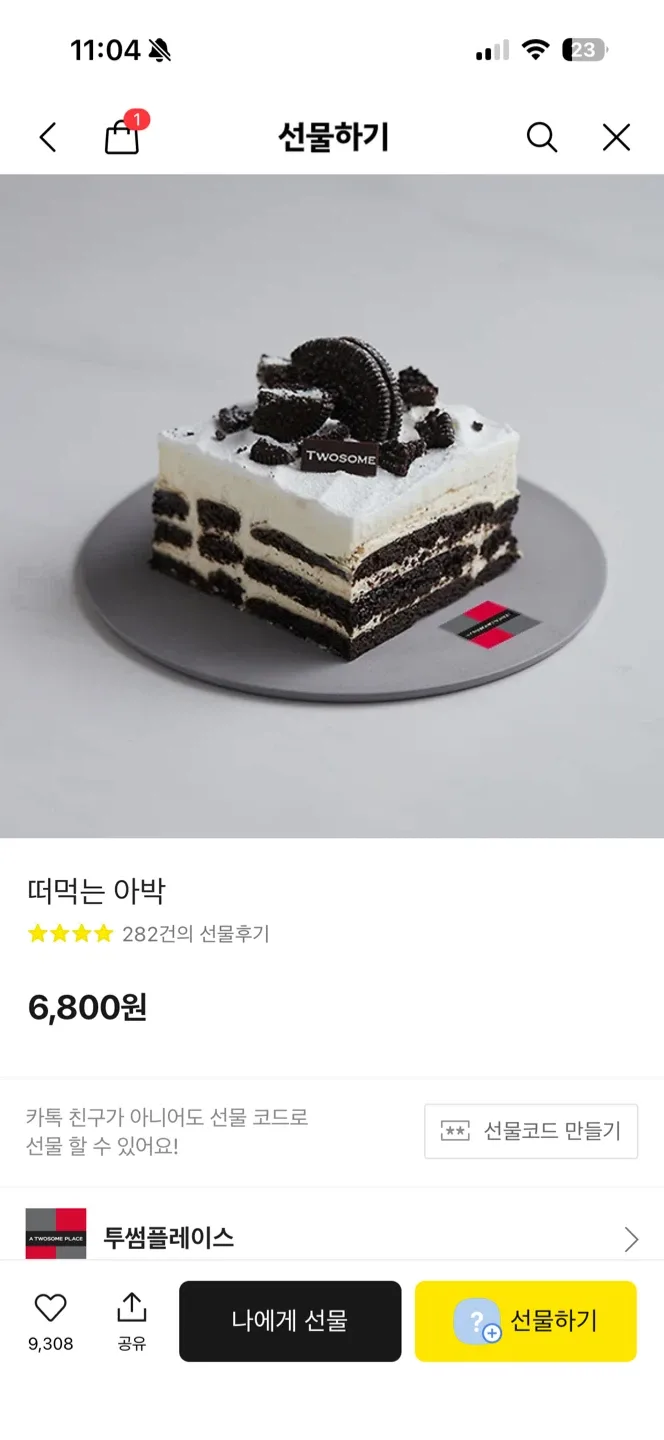Open the shopping bag cart

pyautogui.click(x=122, y=137)
